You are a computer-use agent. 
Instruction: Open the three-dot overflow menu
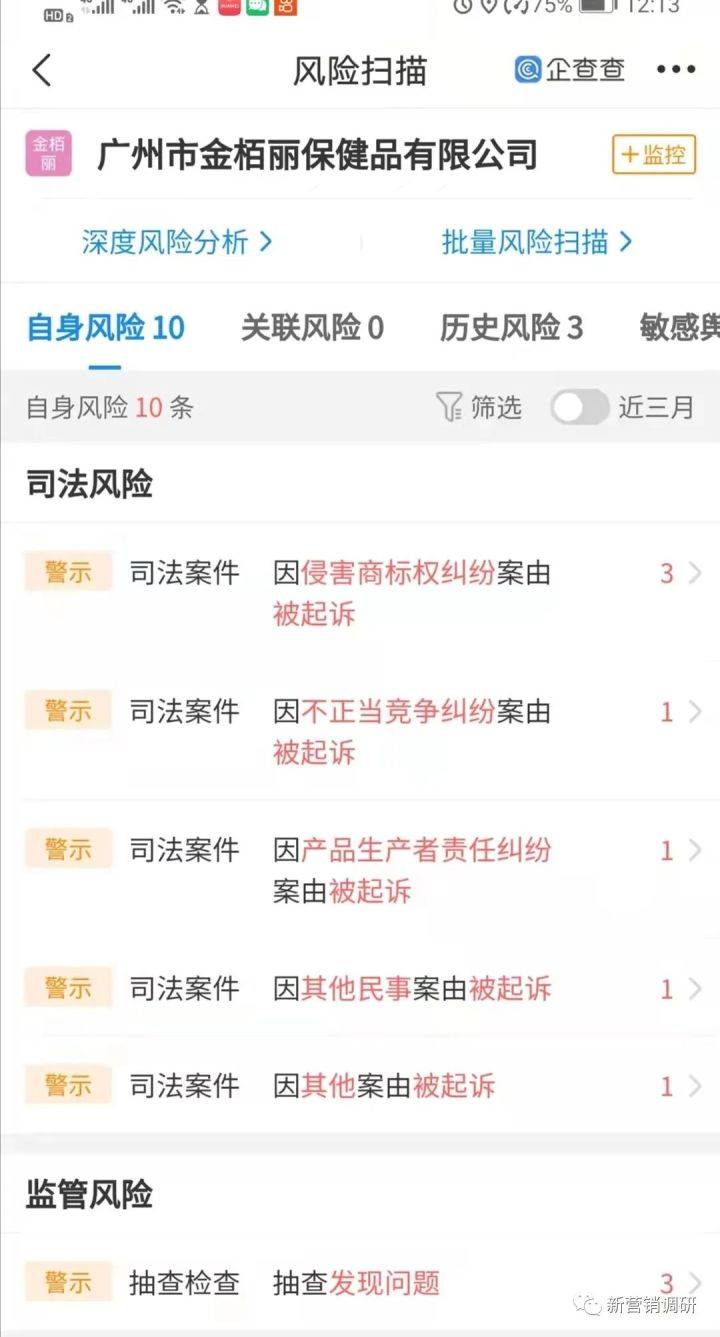click(675, 70)
